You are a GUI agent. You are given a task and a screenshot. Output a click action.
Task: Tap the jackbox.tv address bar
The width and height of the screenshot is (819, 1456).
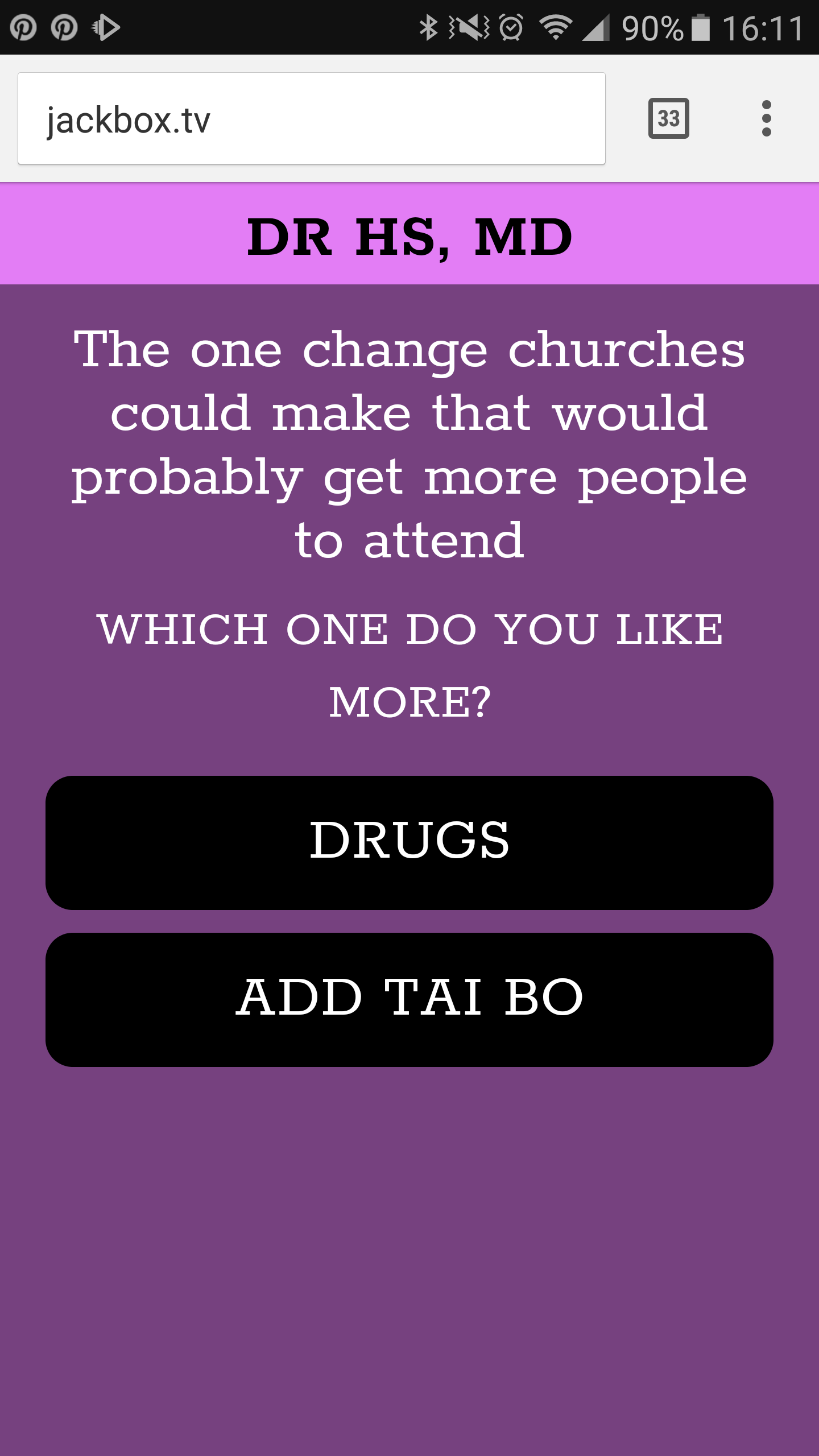pos(311,119)
